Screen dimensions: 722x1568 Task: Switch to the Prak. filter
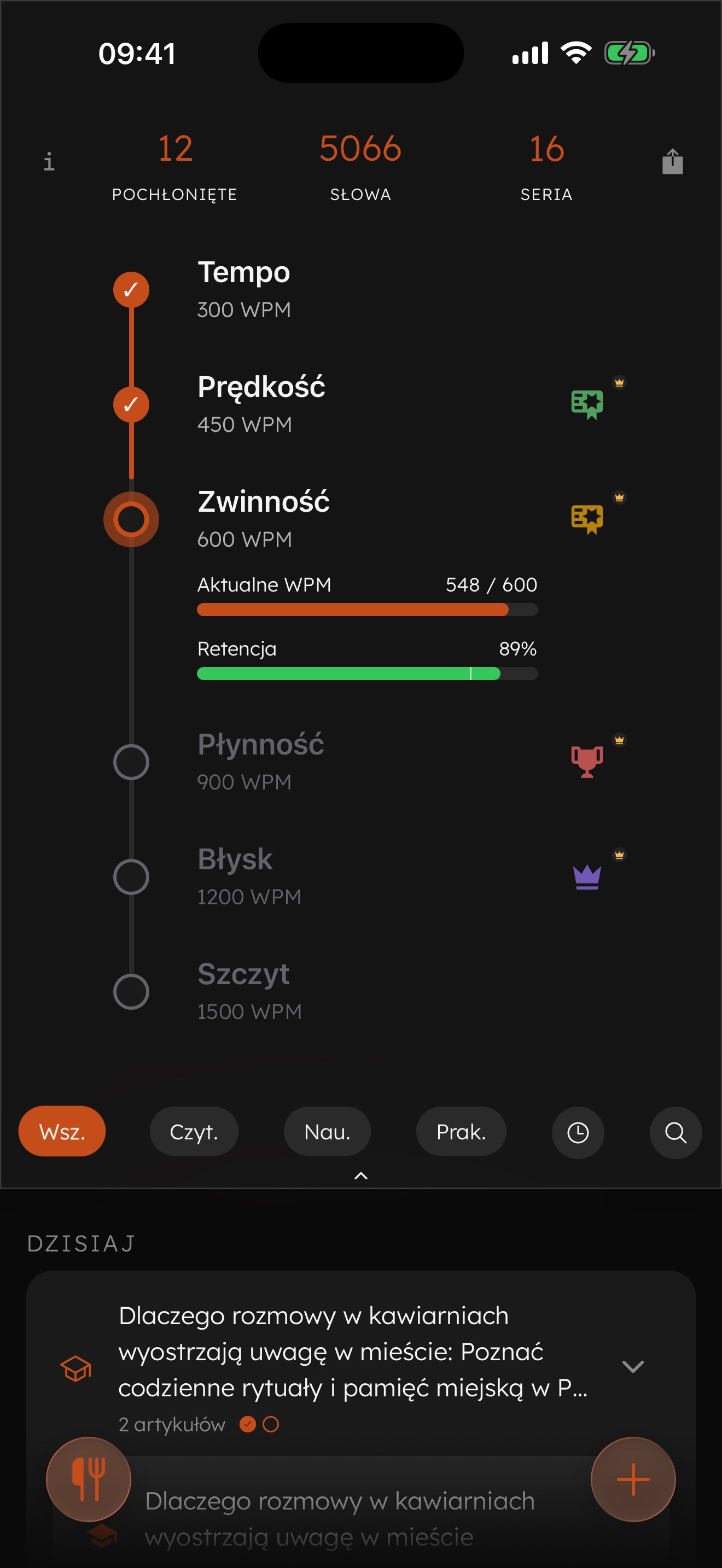[461, 1132]
